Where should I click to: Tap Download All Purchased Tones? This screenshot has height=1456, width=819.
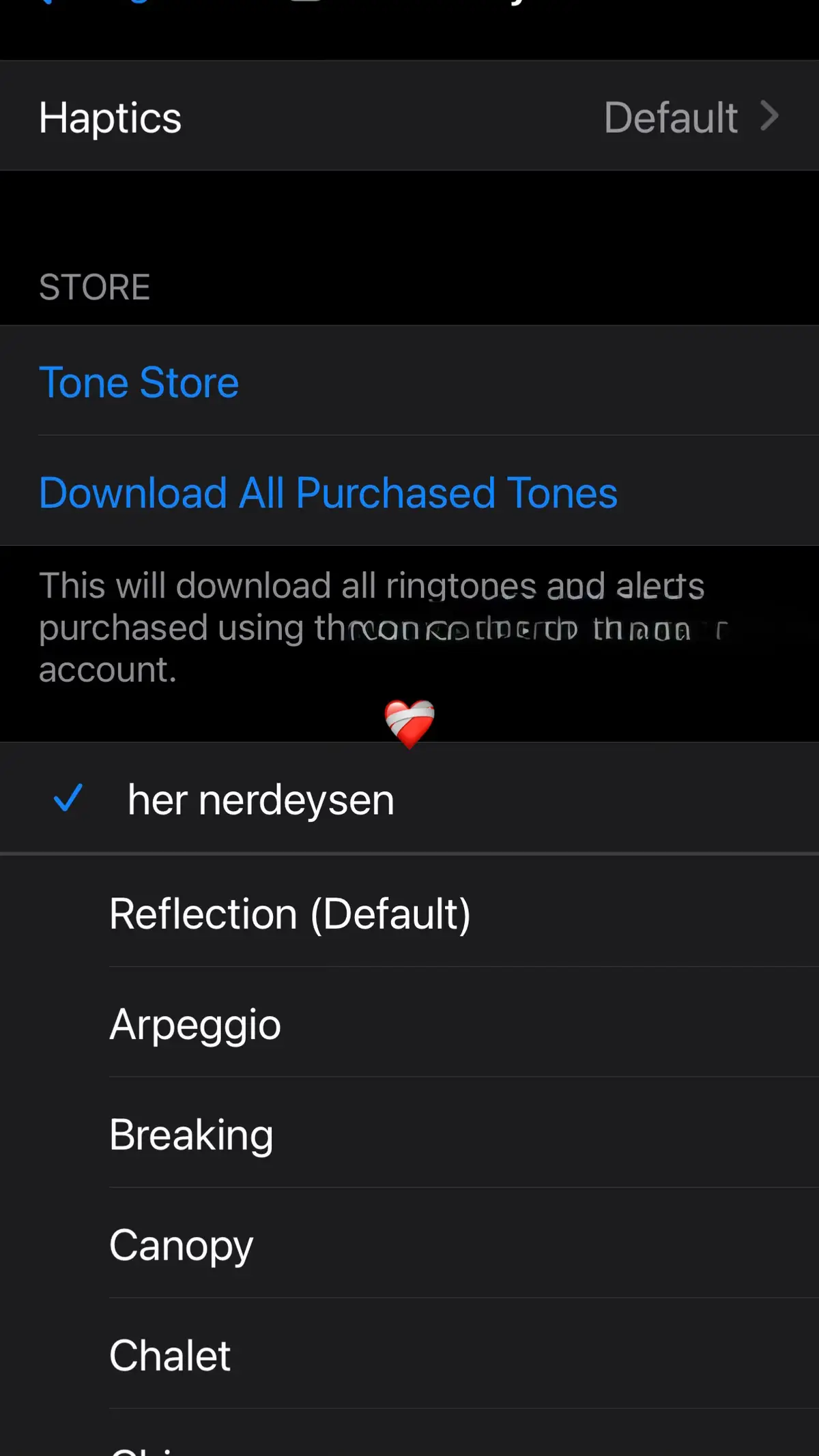[328, 493]
